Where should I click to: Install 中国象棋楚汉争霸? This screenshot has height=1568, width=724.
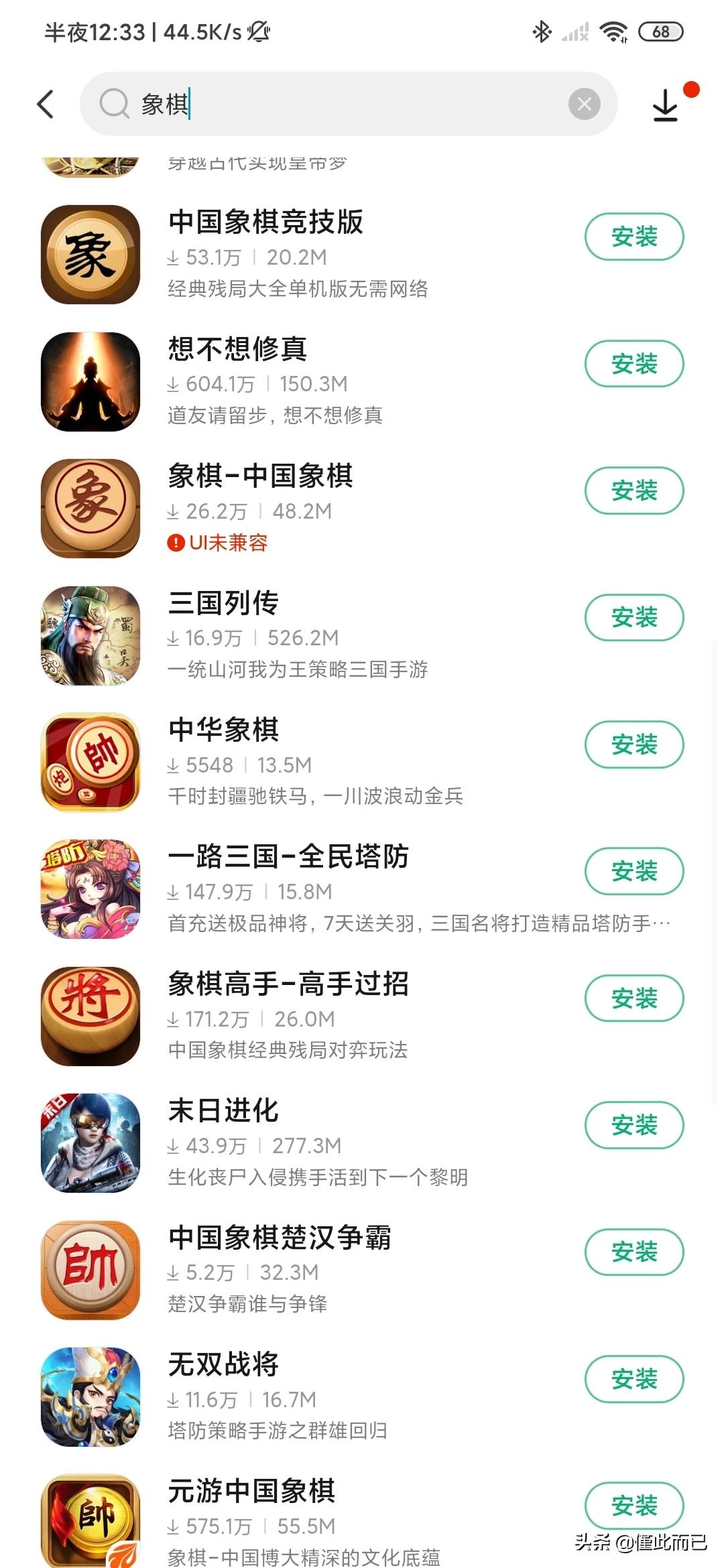(634, 1252)
